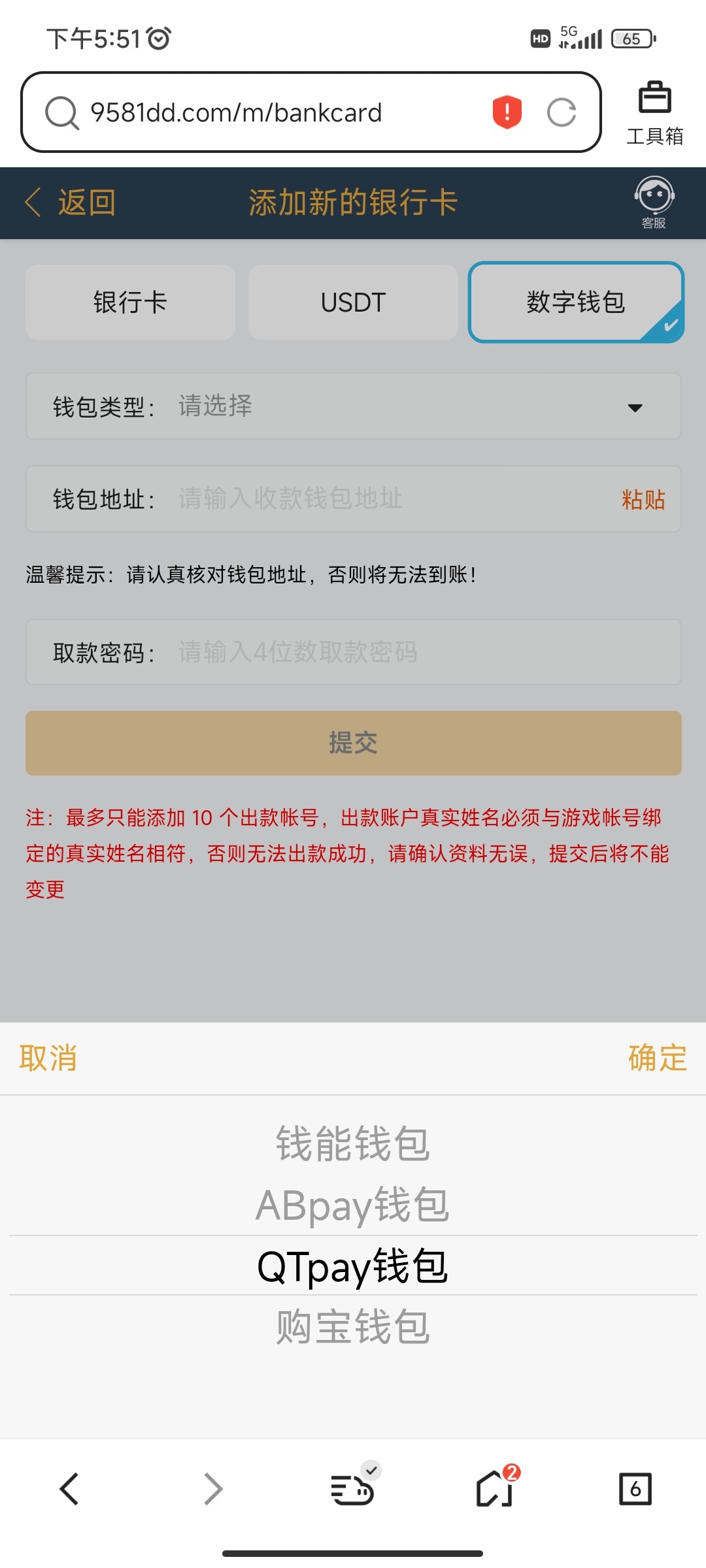Tap 取消 to dismiss the wallet picker
This screenshot has width=706, height=1568.
pos(48,1058)
